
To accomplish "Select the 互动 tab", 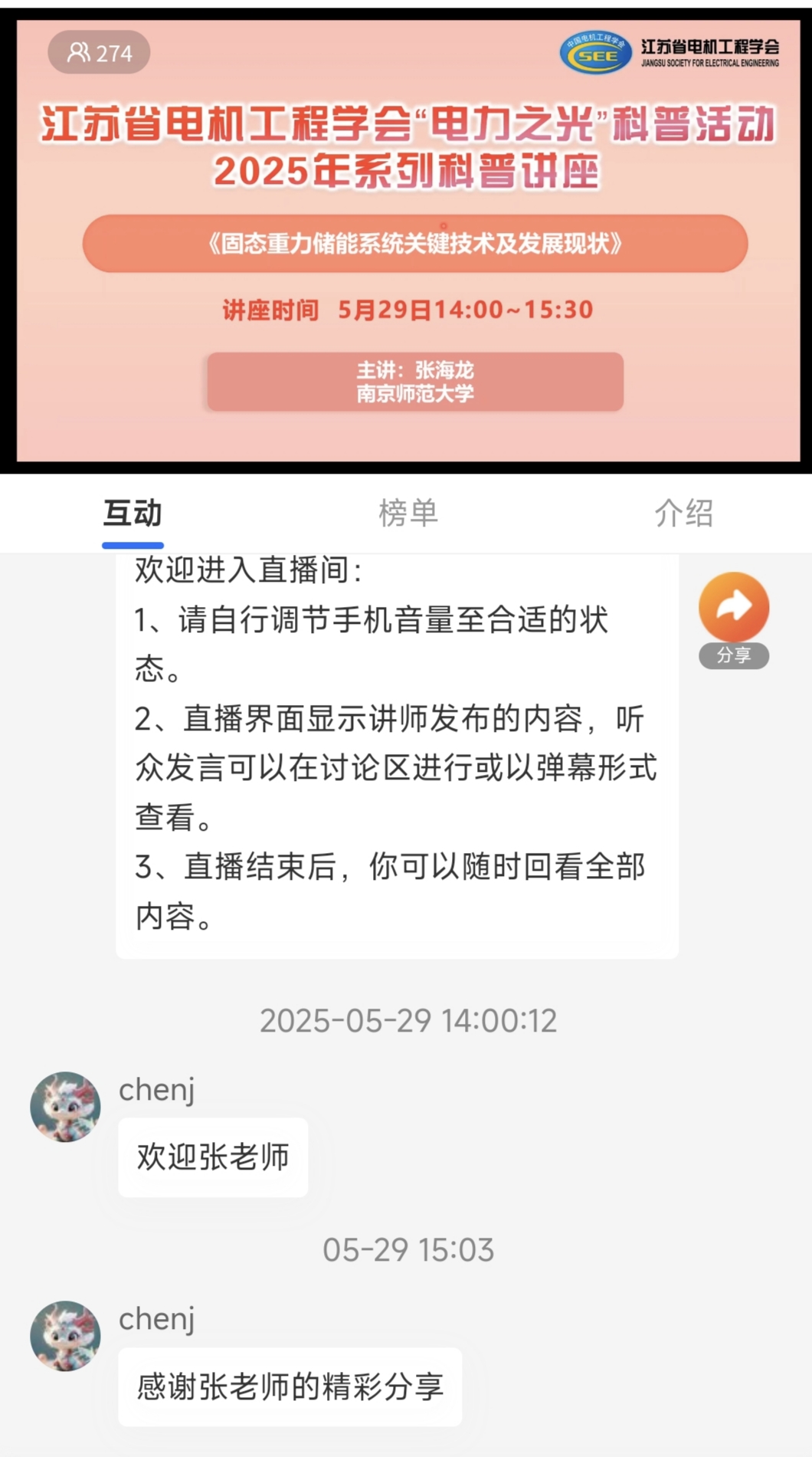I will pyautogui.click(x=133, y=513).
